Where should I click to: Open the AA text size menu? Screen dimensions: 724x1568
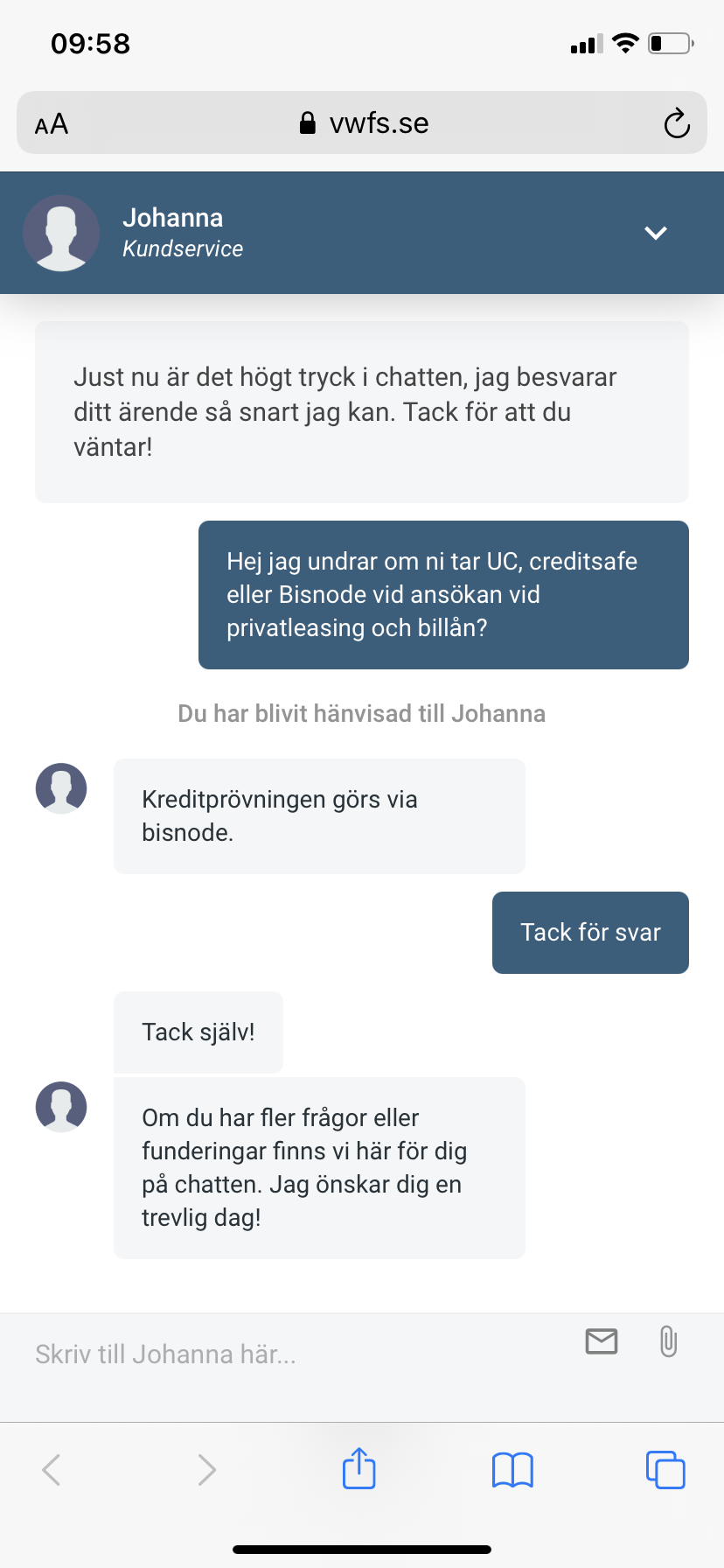point(52,124)
